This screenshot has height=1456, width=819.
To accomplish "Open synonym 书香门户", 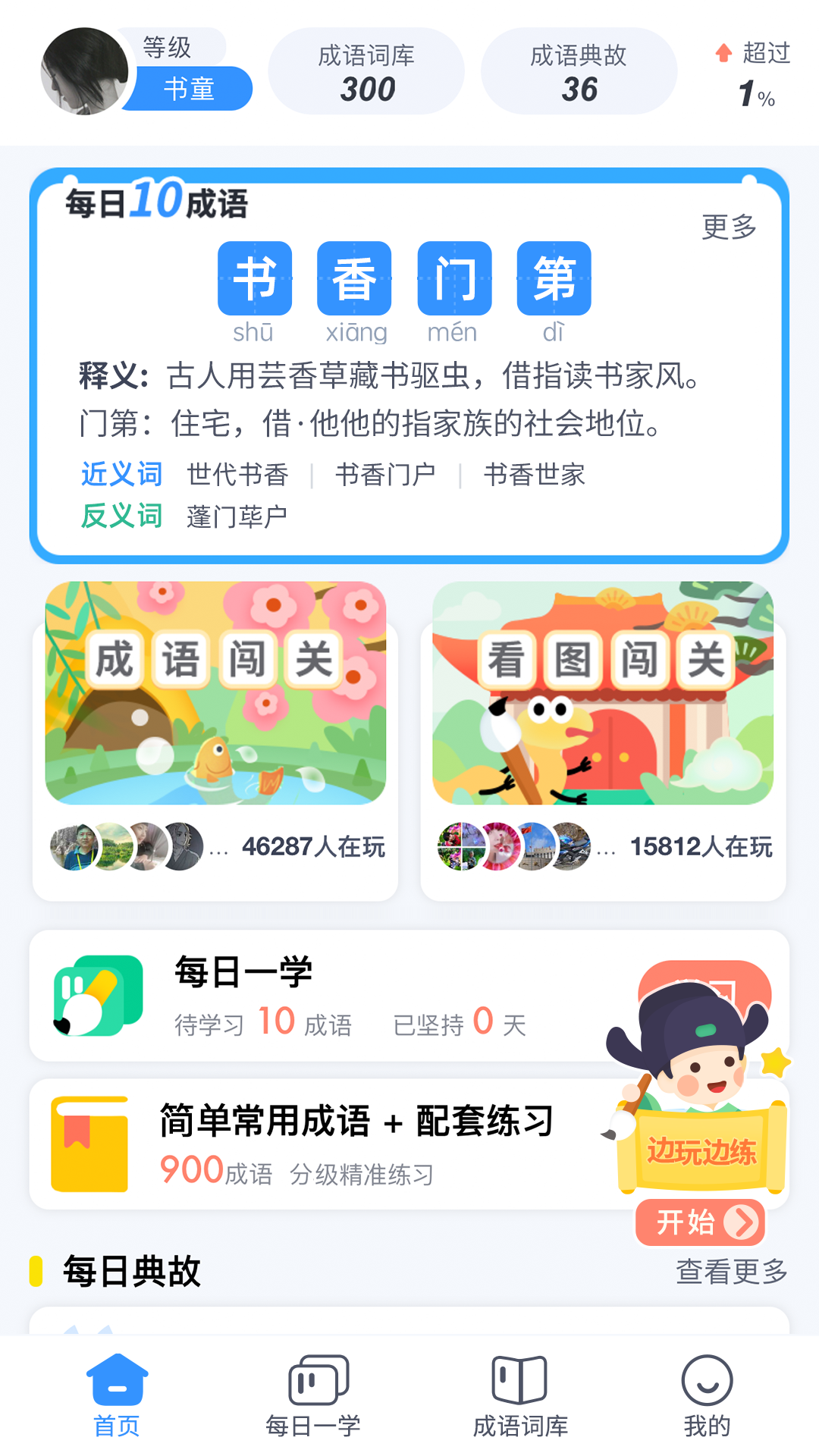I will pos(385,475).
